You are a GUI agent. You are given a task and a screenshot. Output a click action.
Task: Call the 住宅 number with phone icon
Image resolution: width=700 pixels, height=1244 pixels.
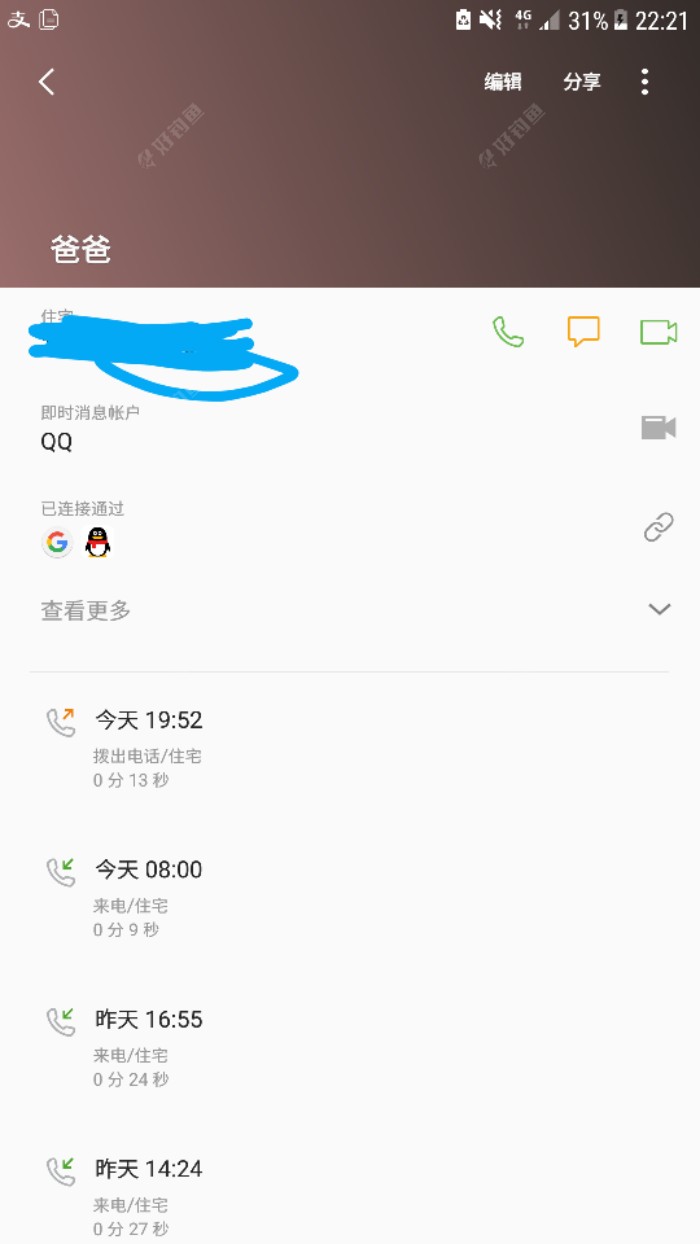508,332
